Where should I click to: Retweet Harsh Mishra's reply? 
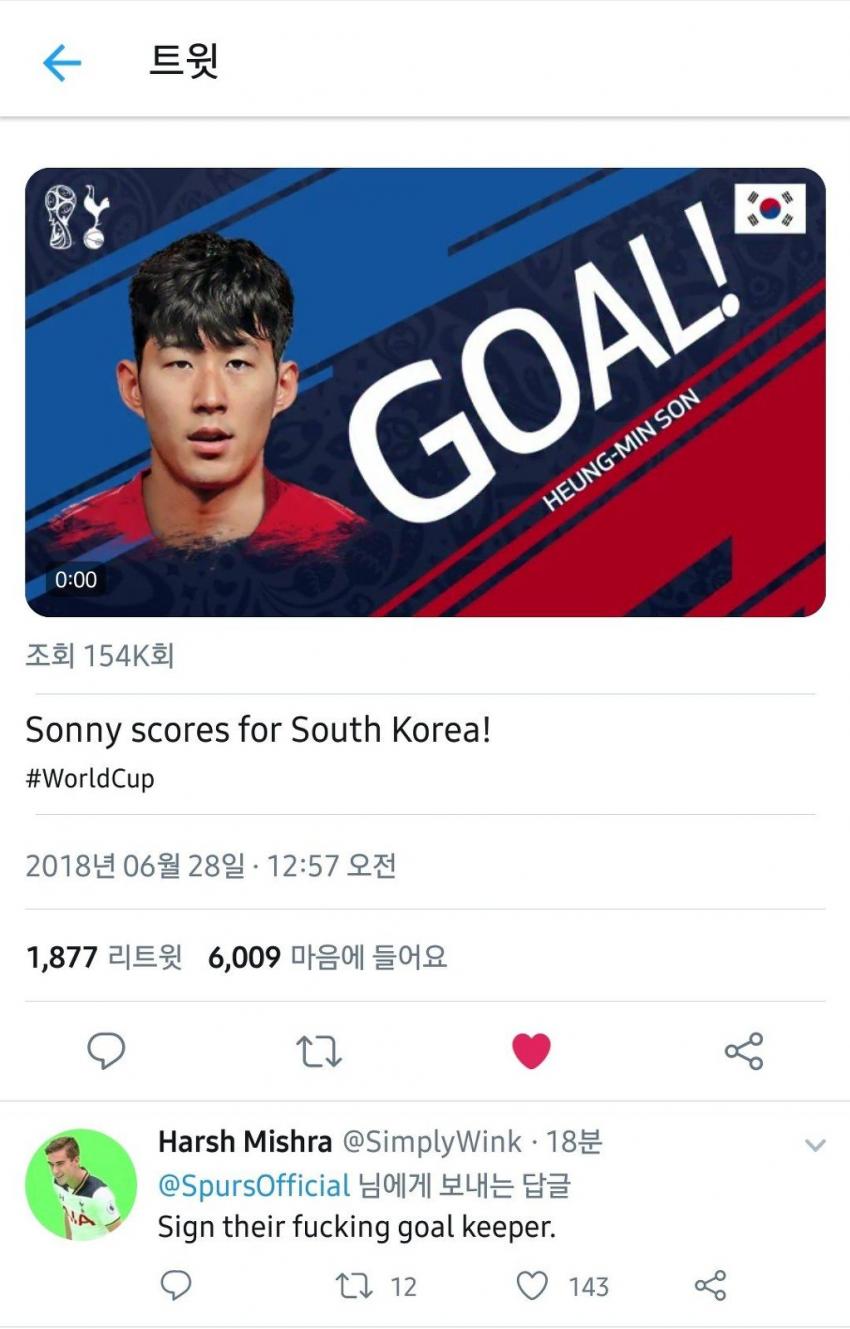pyautogui.click(x=354, y=1285)
